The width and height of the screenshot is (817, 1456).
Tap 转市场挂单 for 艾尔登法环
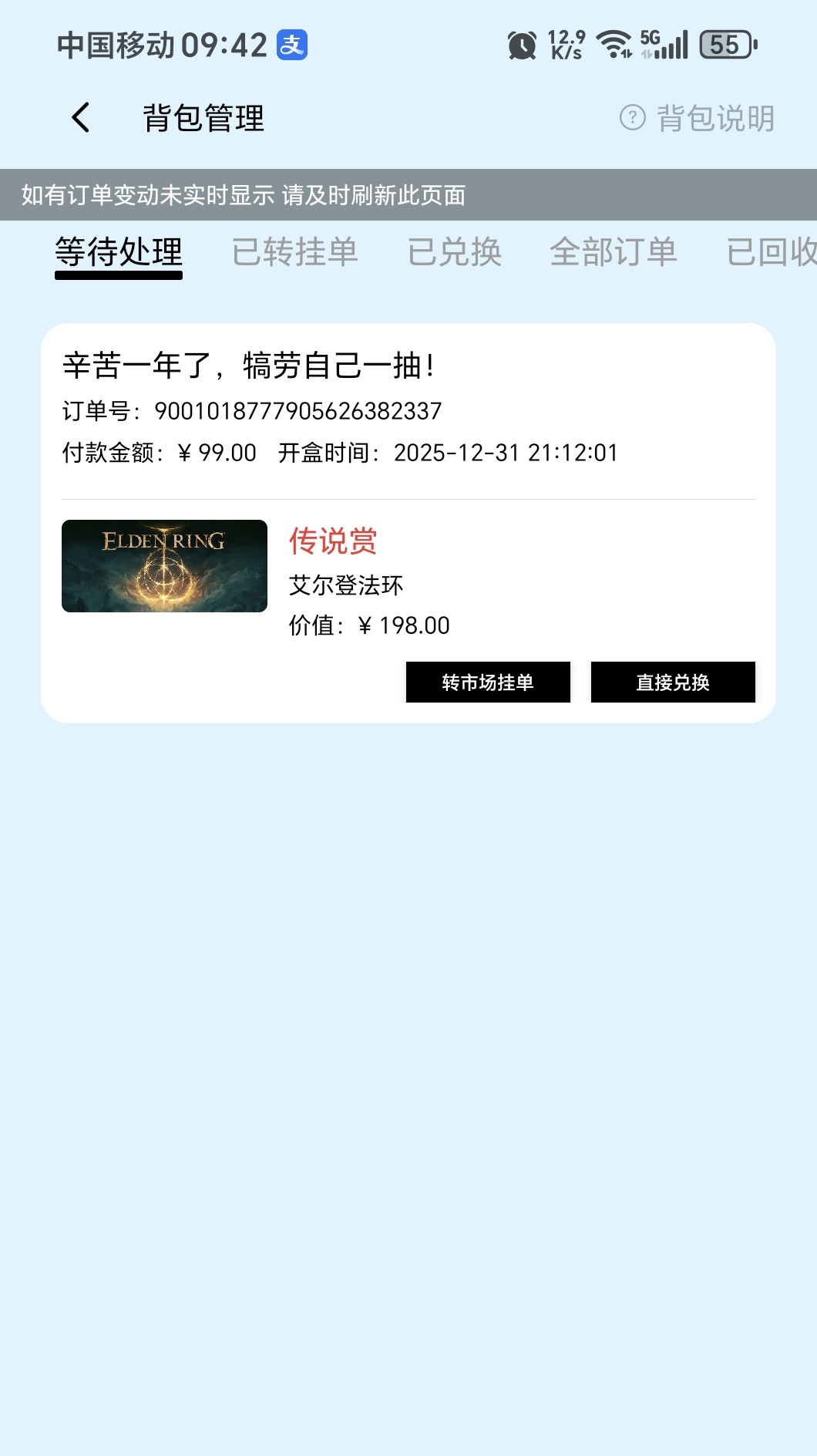[488, 682]
